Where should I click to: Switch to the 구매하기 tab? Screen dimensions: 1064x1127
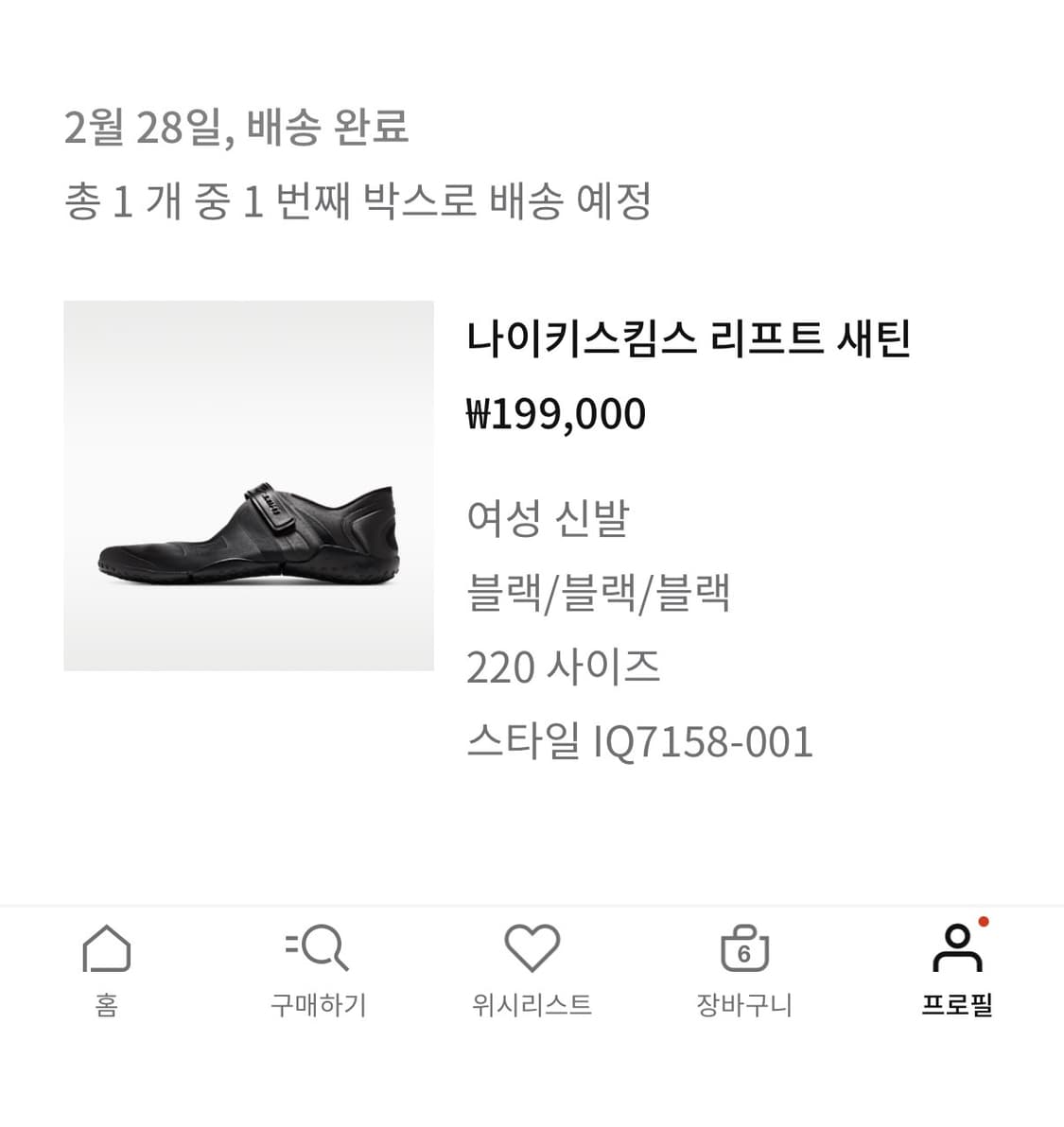(x=319, y=1005)
